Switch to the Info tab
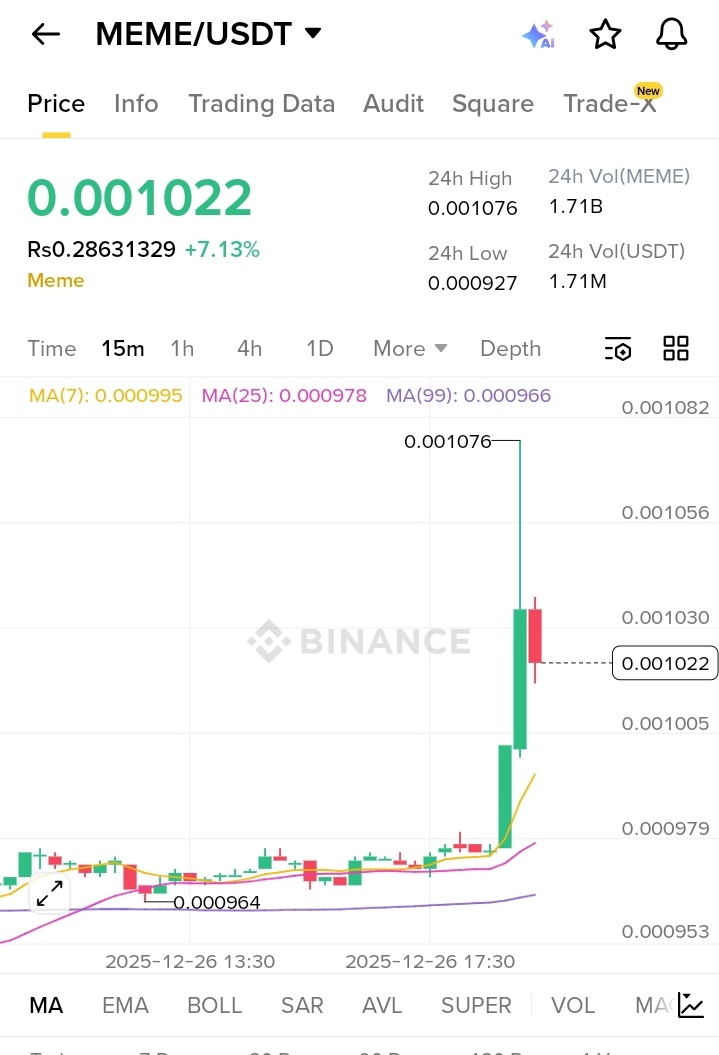Image resolution: width=719 pixels, height=1055 pixels. click(136, 104)
